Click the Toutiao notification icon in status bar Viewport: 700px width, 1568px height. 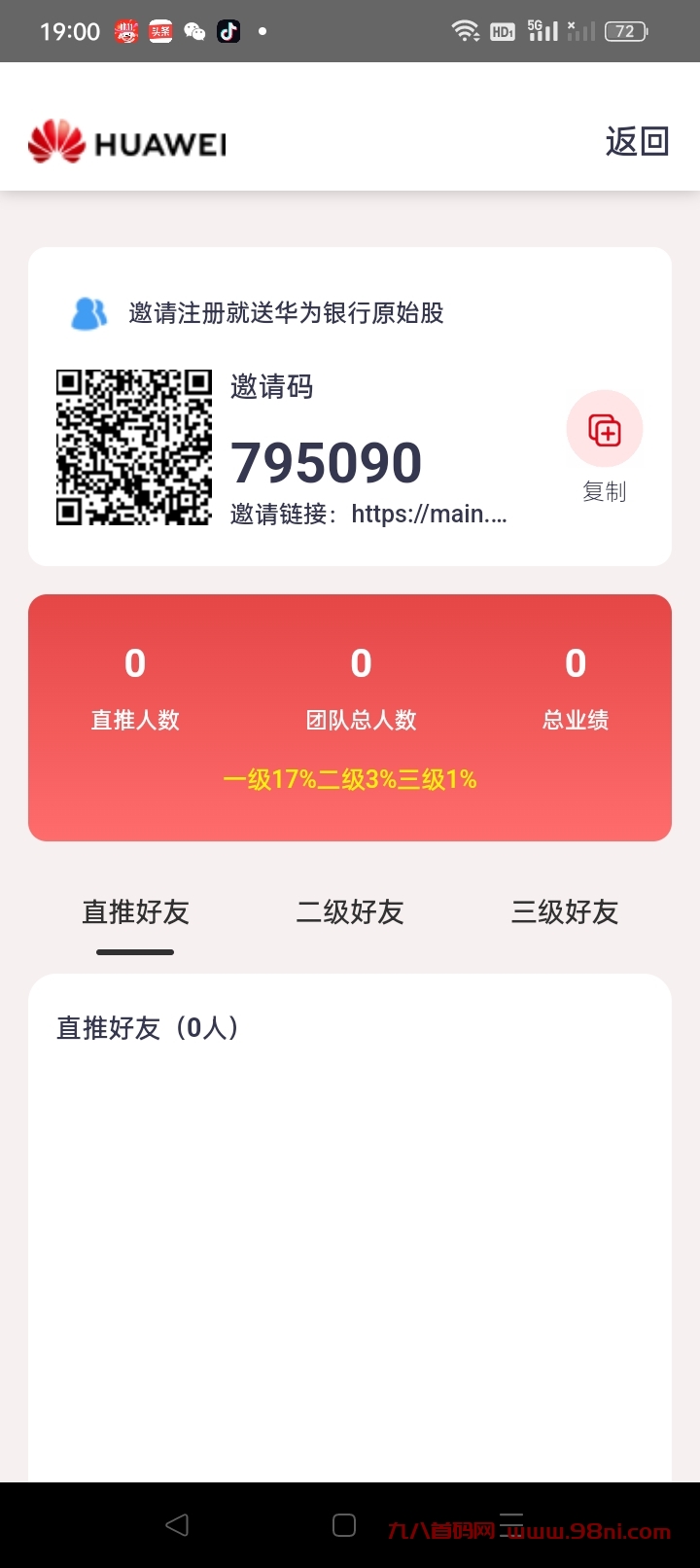160,30
